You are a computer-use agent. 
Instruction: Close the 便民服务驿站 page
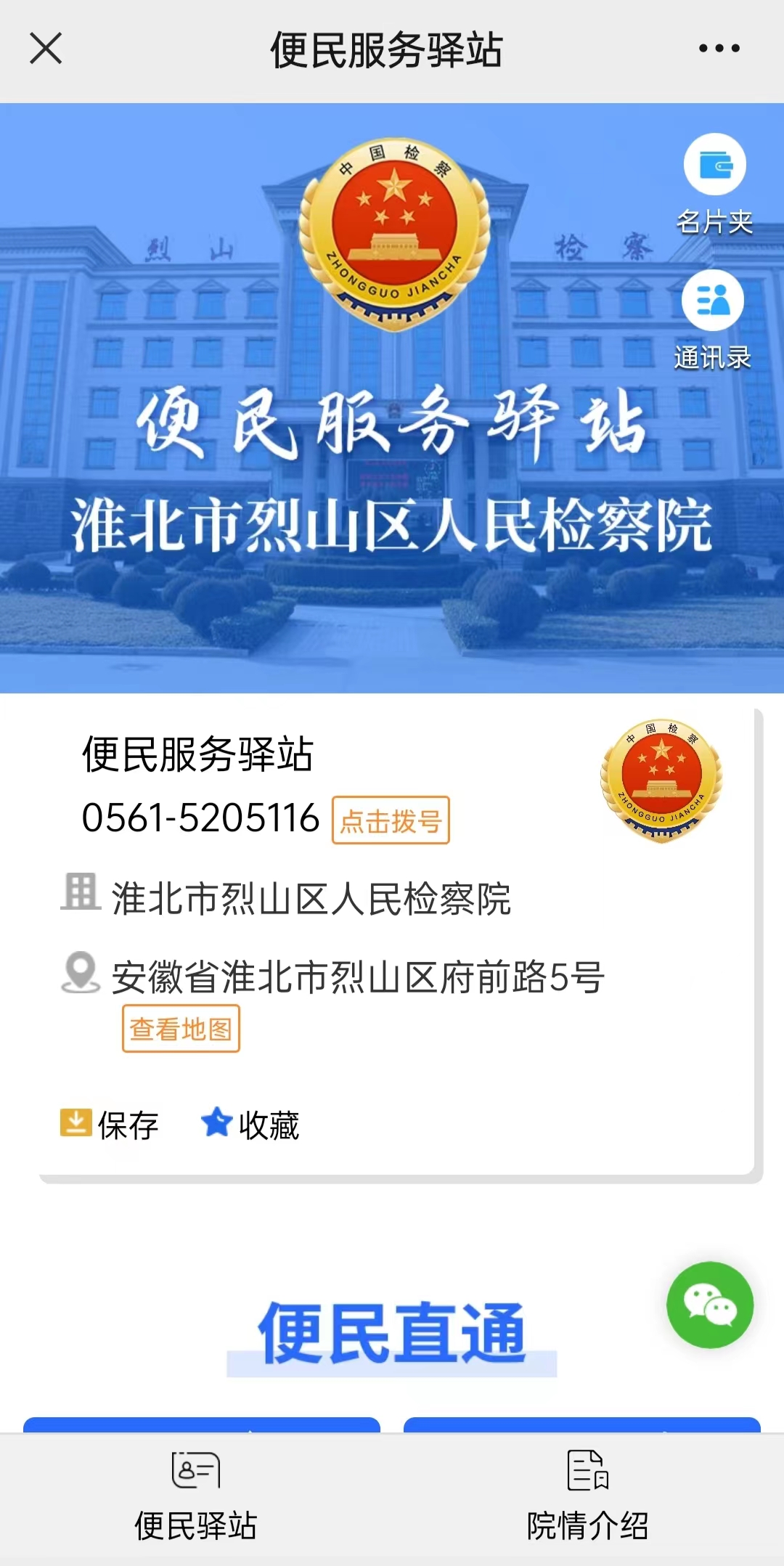pos(46,49)
